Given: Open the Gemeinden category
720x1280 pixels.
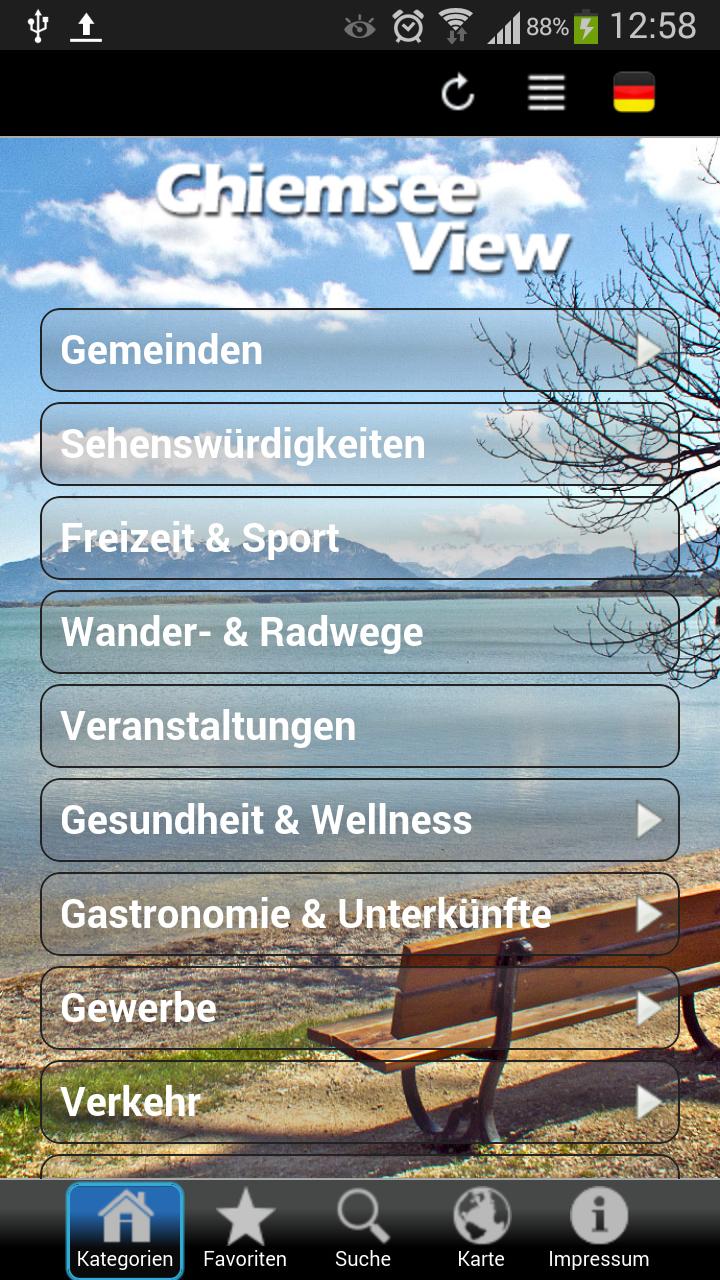Looking at the screenshot, I should (x=360, y=350).
